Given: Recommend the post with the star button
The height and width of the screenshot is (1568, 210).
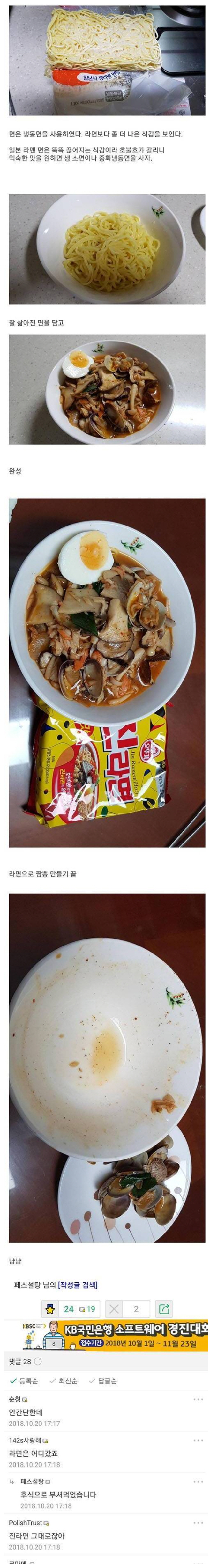Looking at the screenshot, I should tap(50, 1309).
